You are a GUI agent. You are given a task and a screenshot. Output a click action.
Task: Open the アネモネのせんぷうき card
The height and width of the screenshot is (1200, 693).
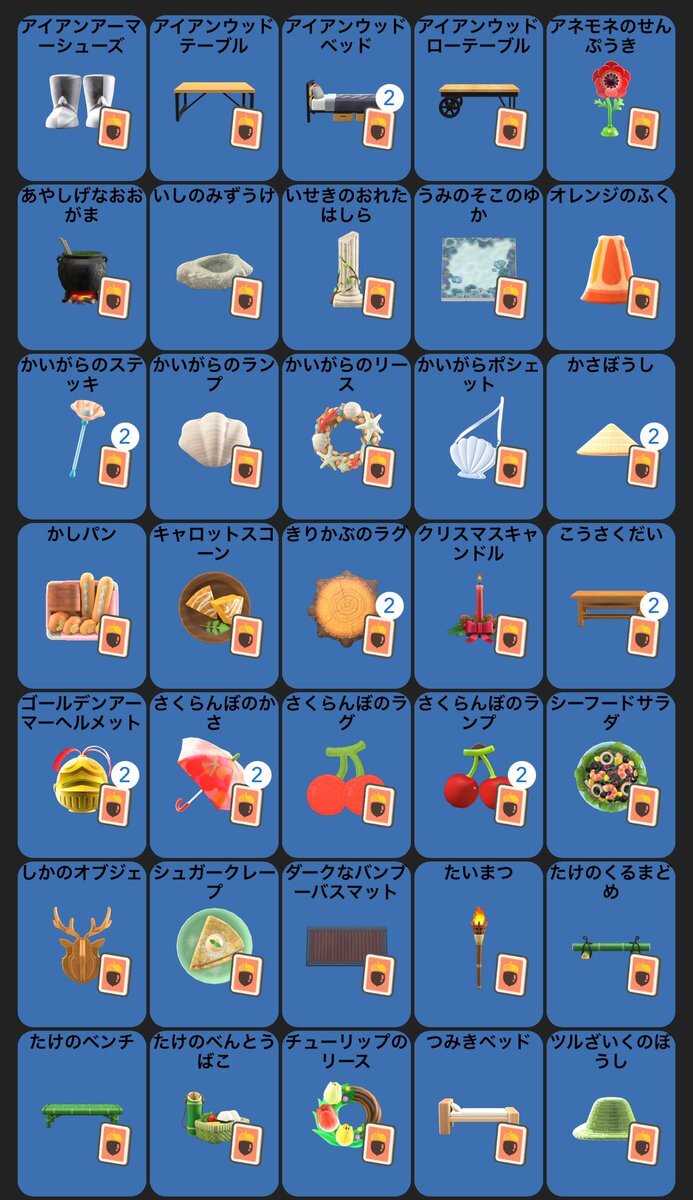[x=610, y=97]
